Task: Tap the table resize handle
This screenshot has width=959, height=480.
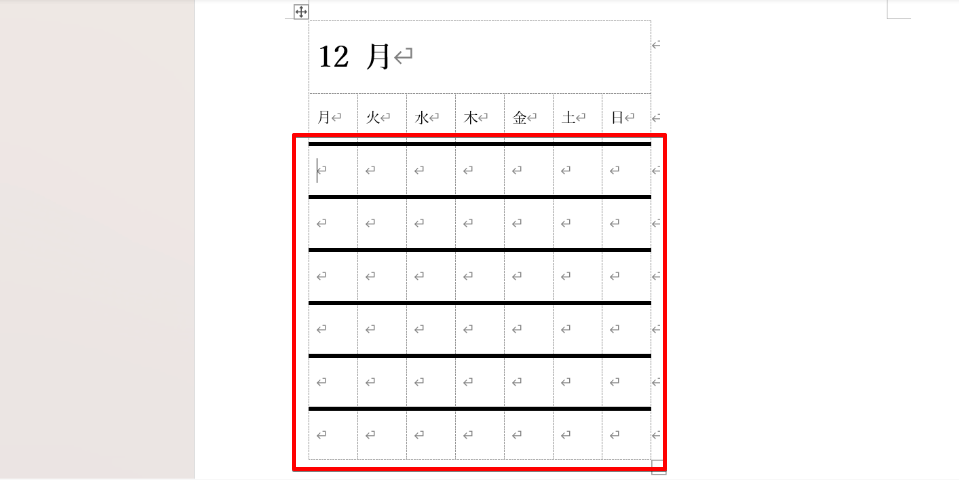Action: (x=657, y=465)
